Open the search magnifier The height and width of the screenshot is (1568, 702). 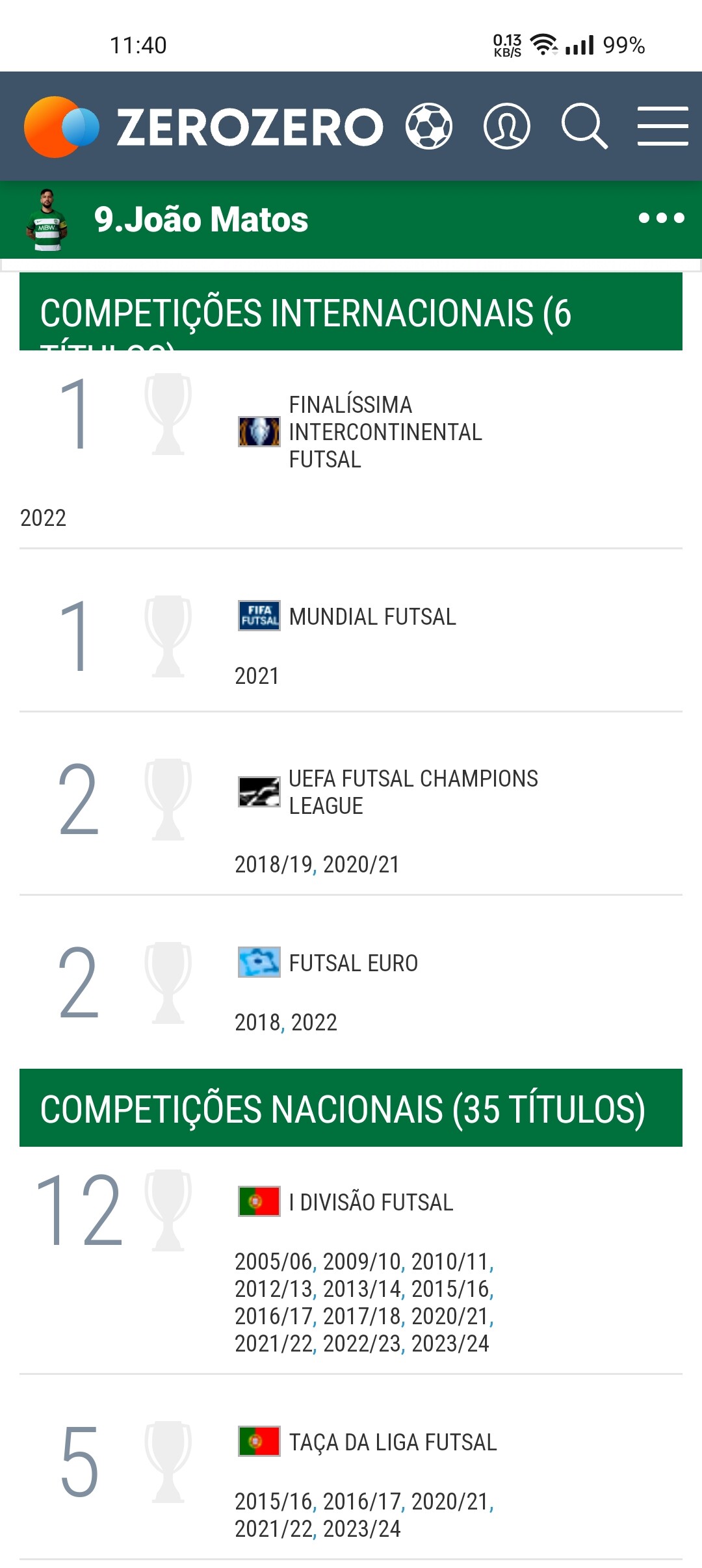point(584,126)
